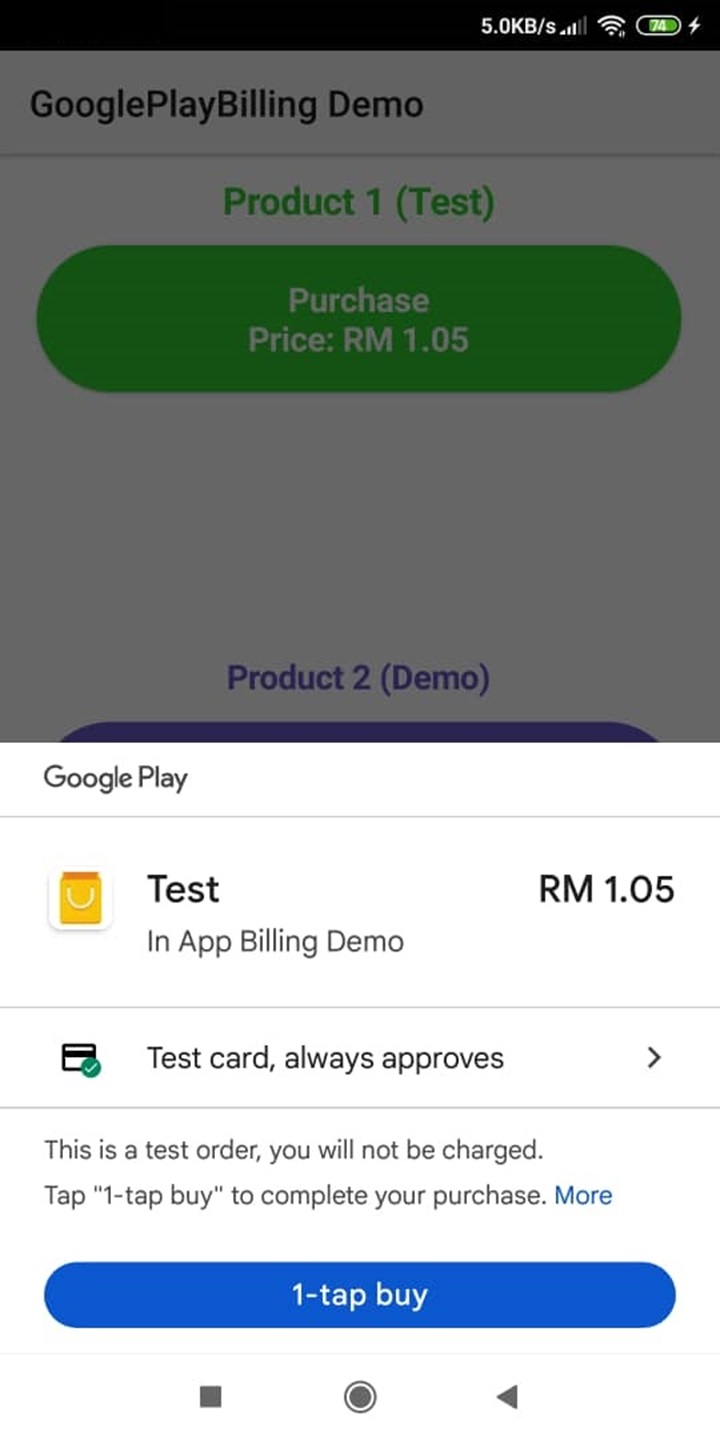Viewport: 720px width, 1440px height.
Task: Show recent apps with the square button
Action: pyautogui.click(x=210, y=1397)
